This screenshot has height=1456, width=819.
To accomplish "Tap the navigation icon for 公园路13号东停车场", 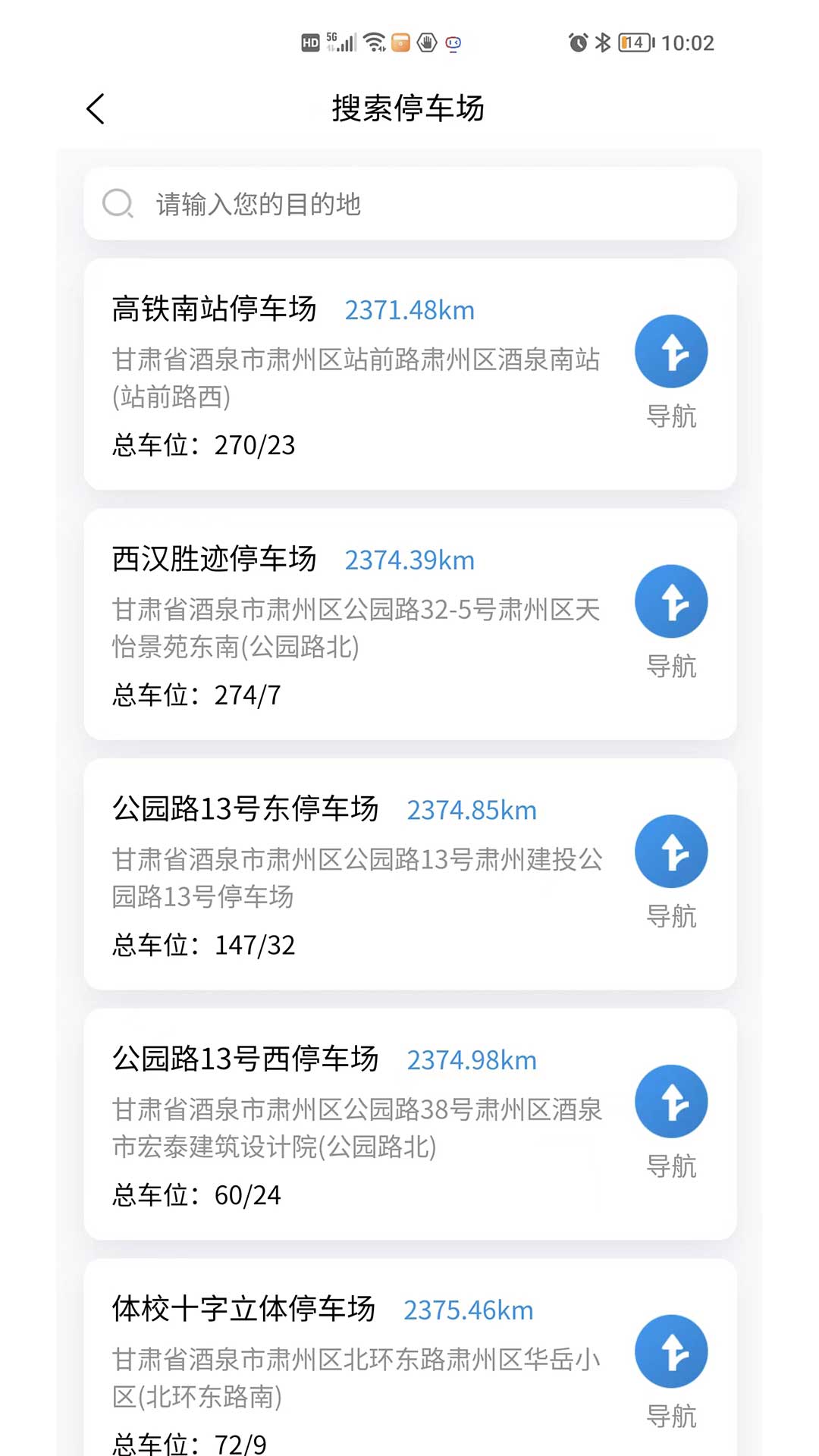I will (671, 851).
